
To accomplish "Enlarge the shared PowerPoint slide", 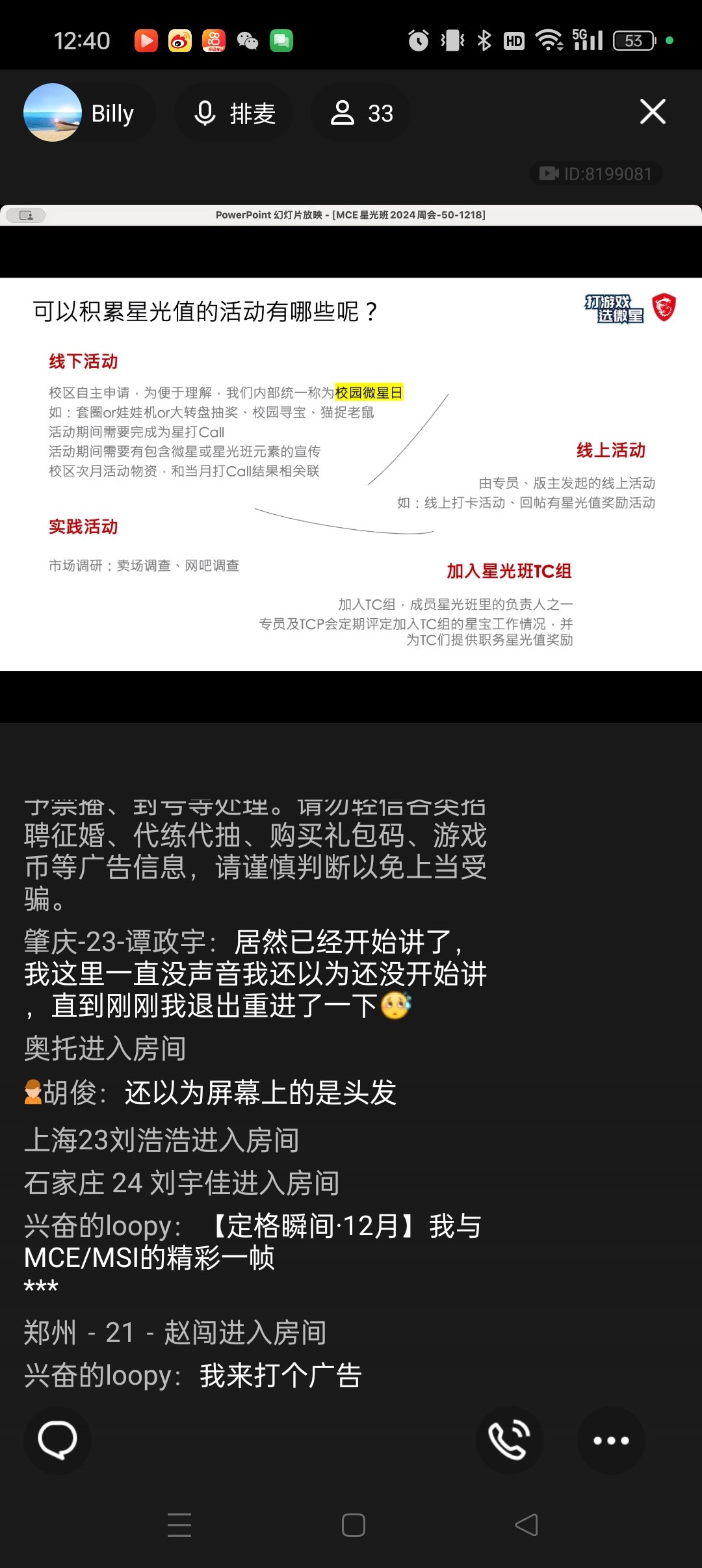I will click(x=351, y=474).
